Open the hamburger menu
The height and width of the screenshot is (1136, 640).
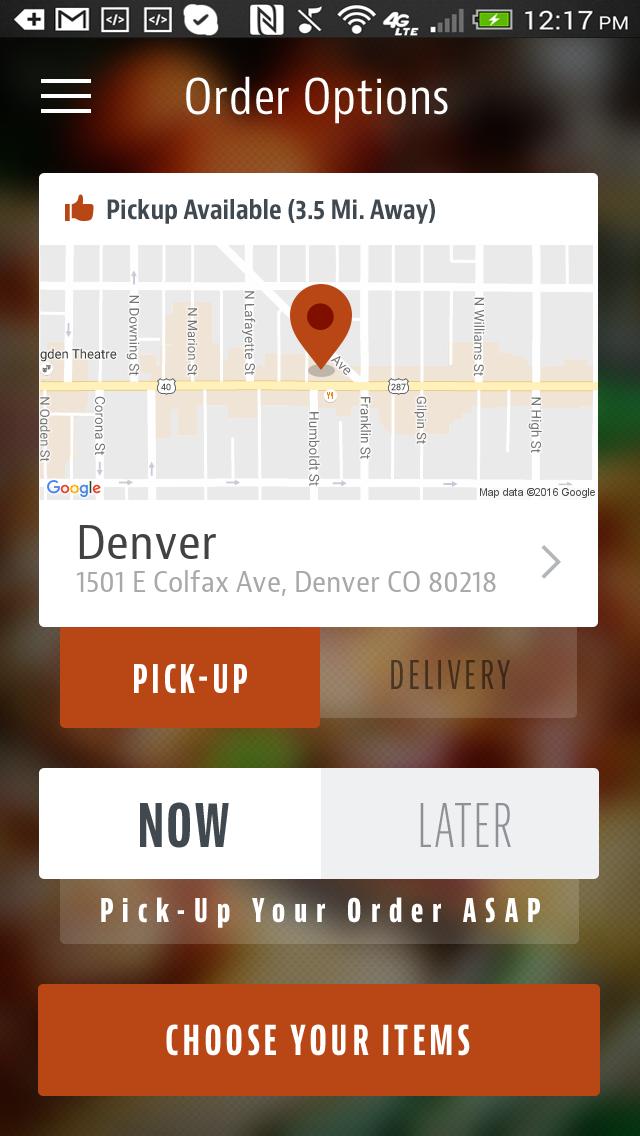click(x=66, y=96)
